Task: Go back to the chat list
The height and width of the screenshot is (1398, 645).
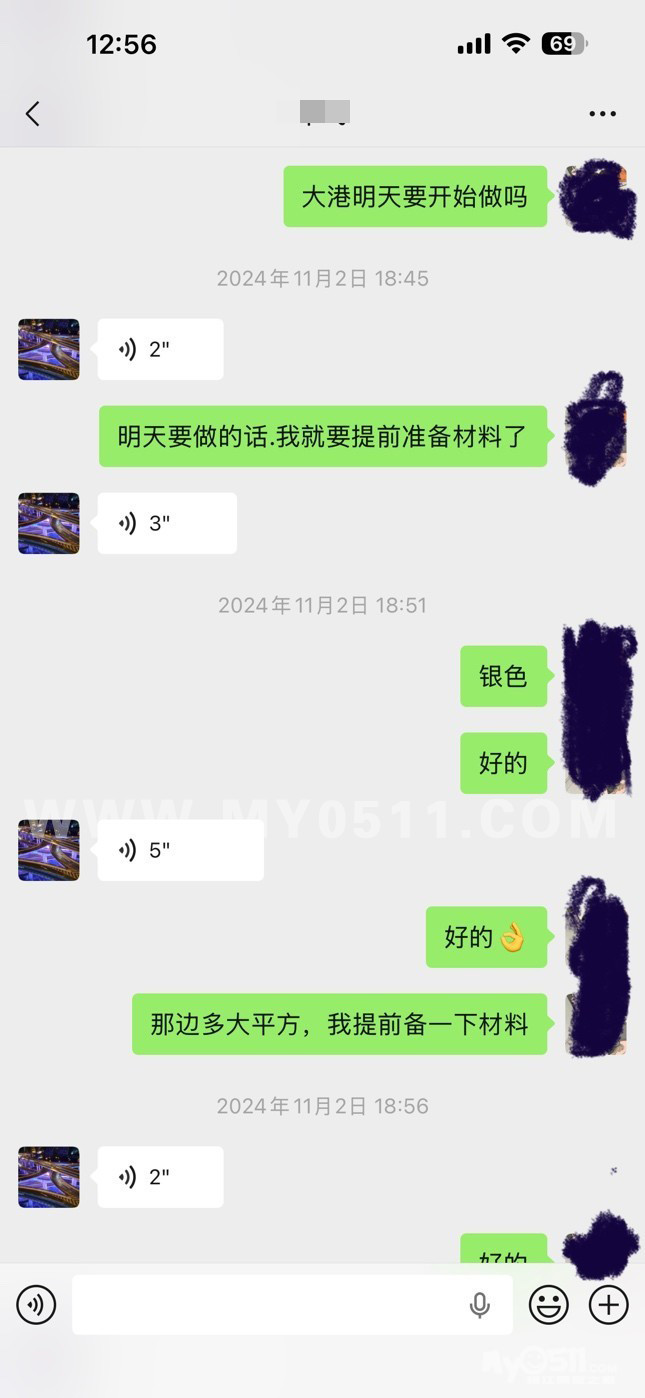Action: click(x=33, y=114)
